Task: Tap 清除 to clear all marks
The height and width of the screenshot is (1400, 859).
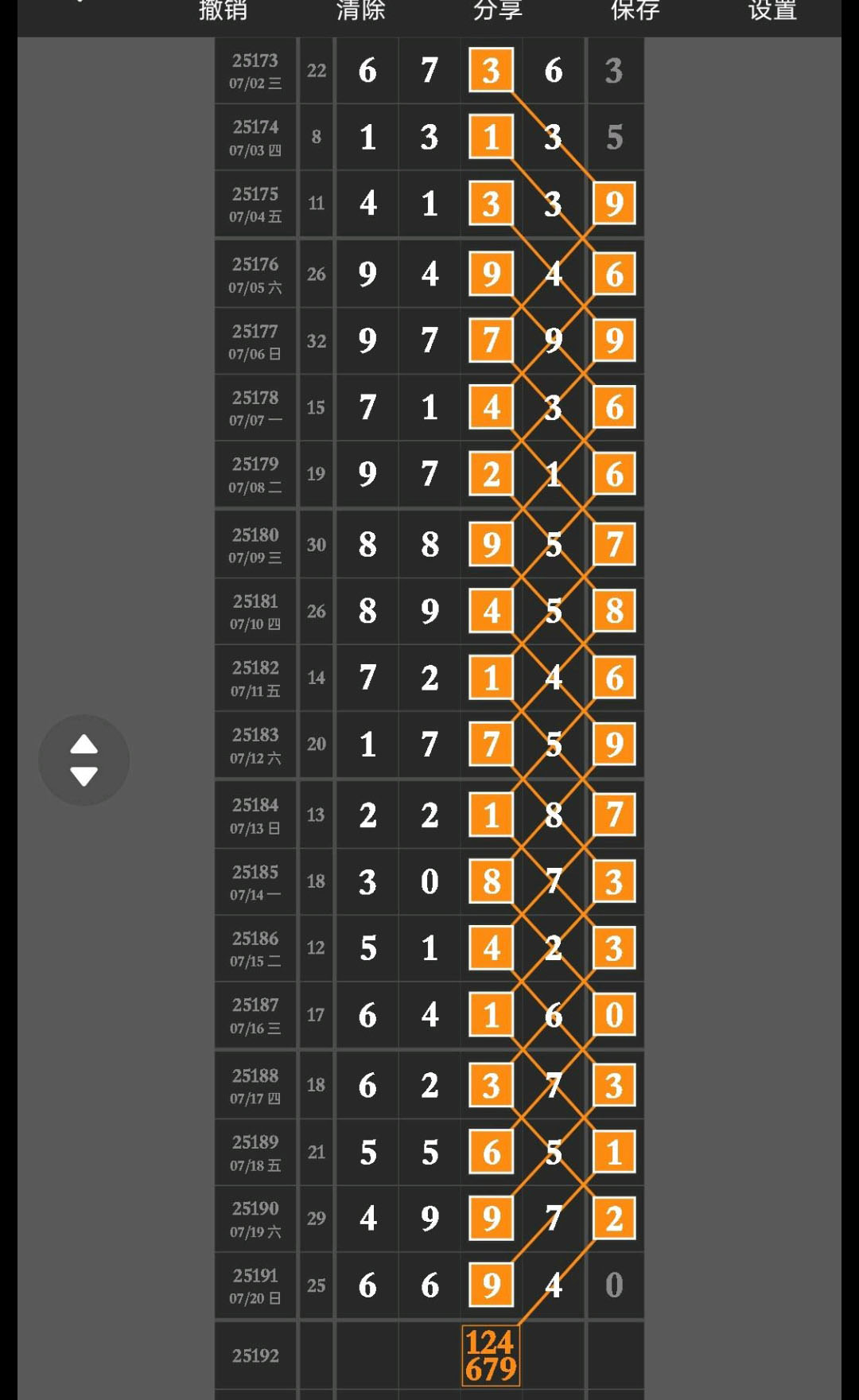Action: click(x=360, y=10)
